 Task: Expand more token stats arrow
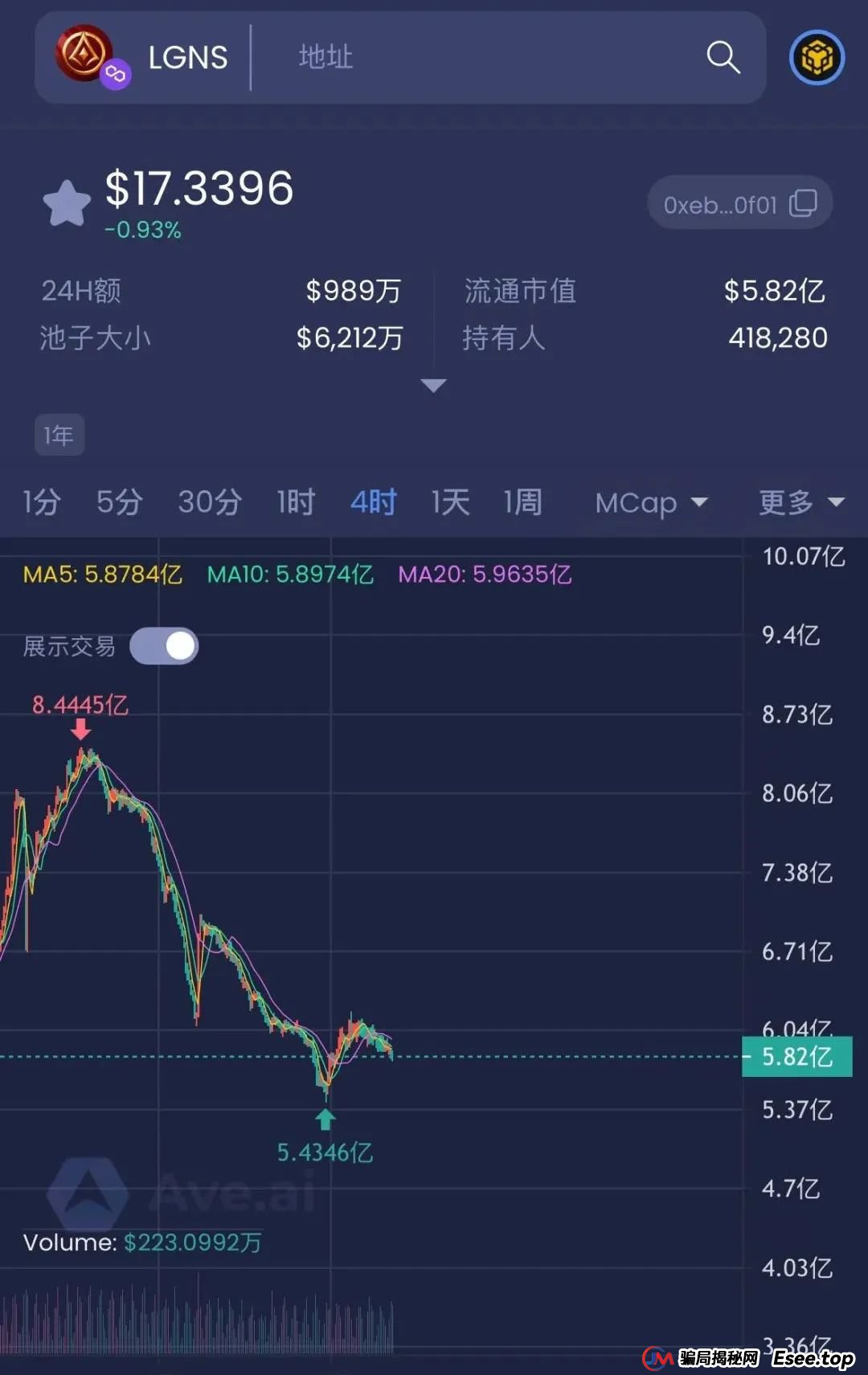pyautogui.click(x=433, y=386)
